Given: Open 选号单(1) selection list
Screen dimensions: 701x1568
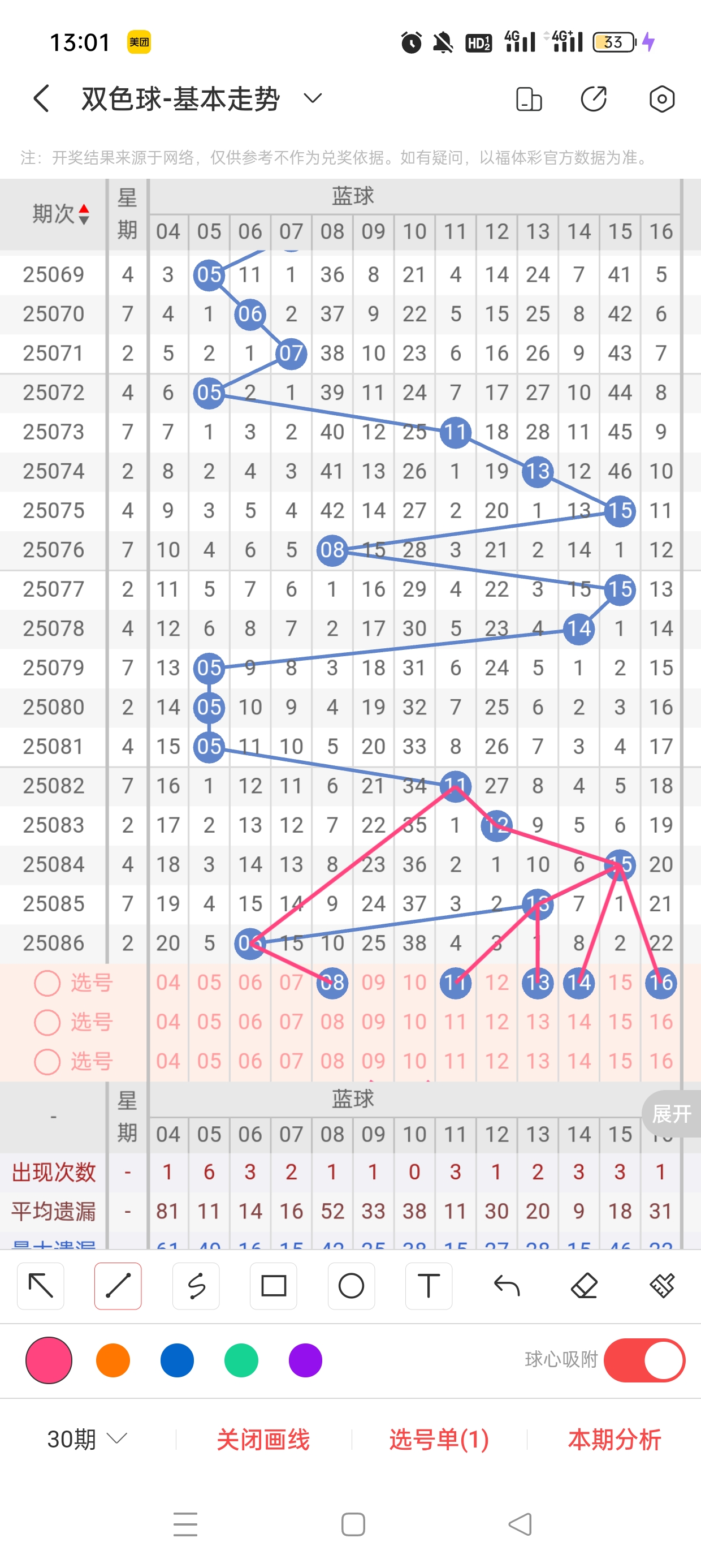Looking at the screenshot, I should pyautogui.click(x=439, y=1440).
